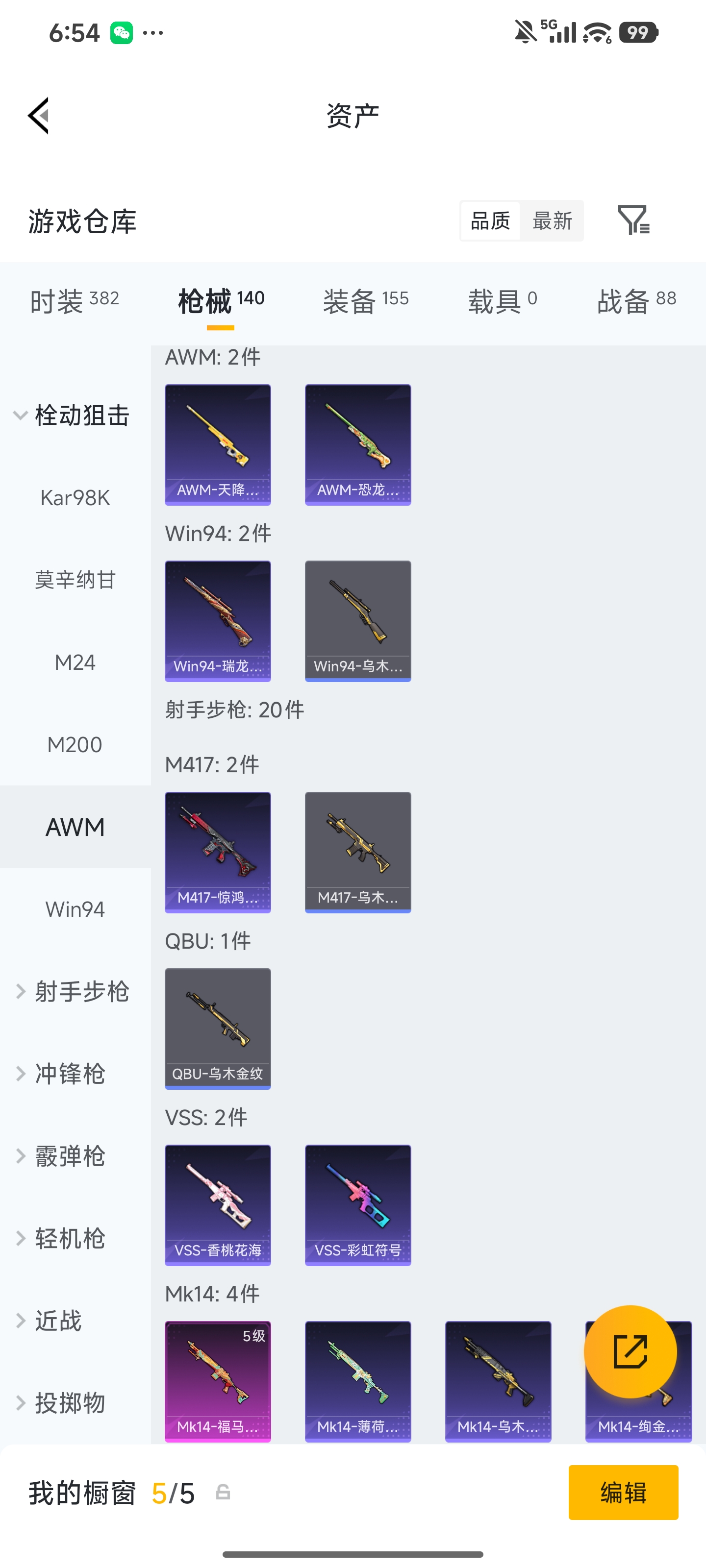Viewport: 706px width, 1568px height.
Task: Open the VSS-香桃花海 skin tile
Action: coord(218,1205)
